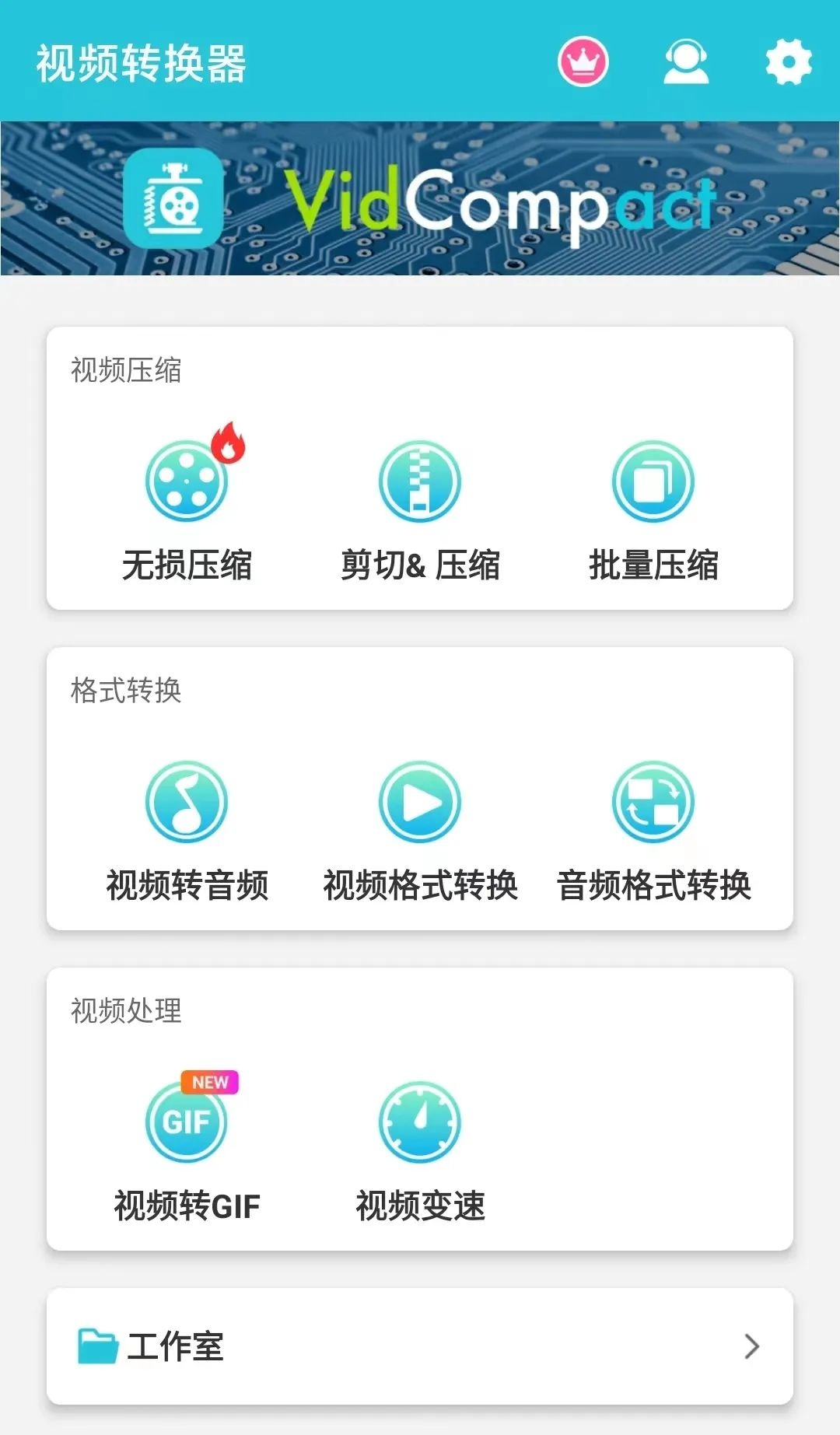
Task: Tap the VidCompact banner
Action: (420, 198)
